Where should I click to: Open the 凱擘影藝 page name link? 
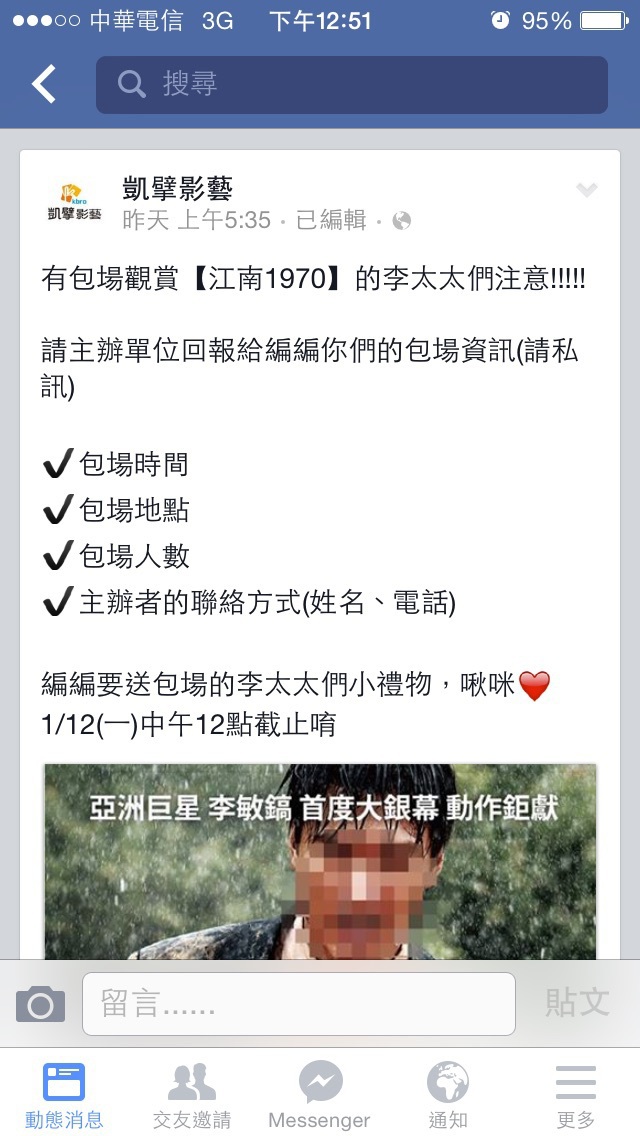[178, 187]
